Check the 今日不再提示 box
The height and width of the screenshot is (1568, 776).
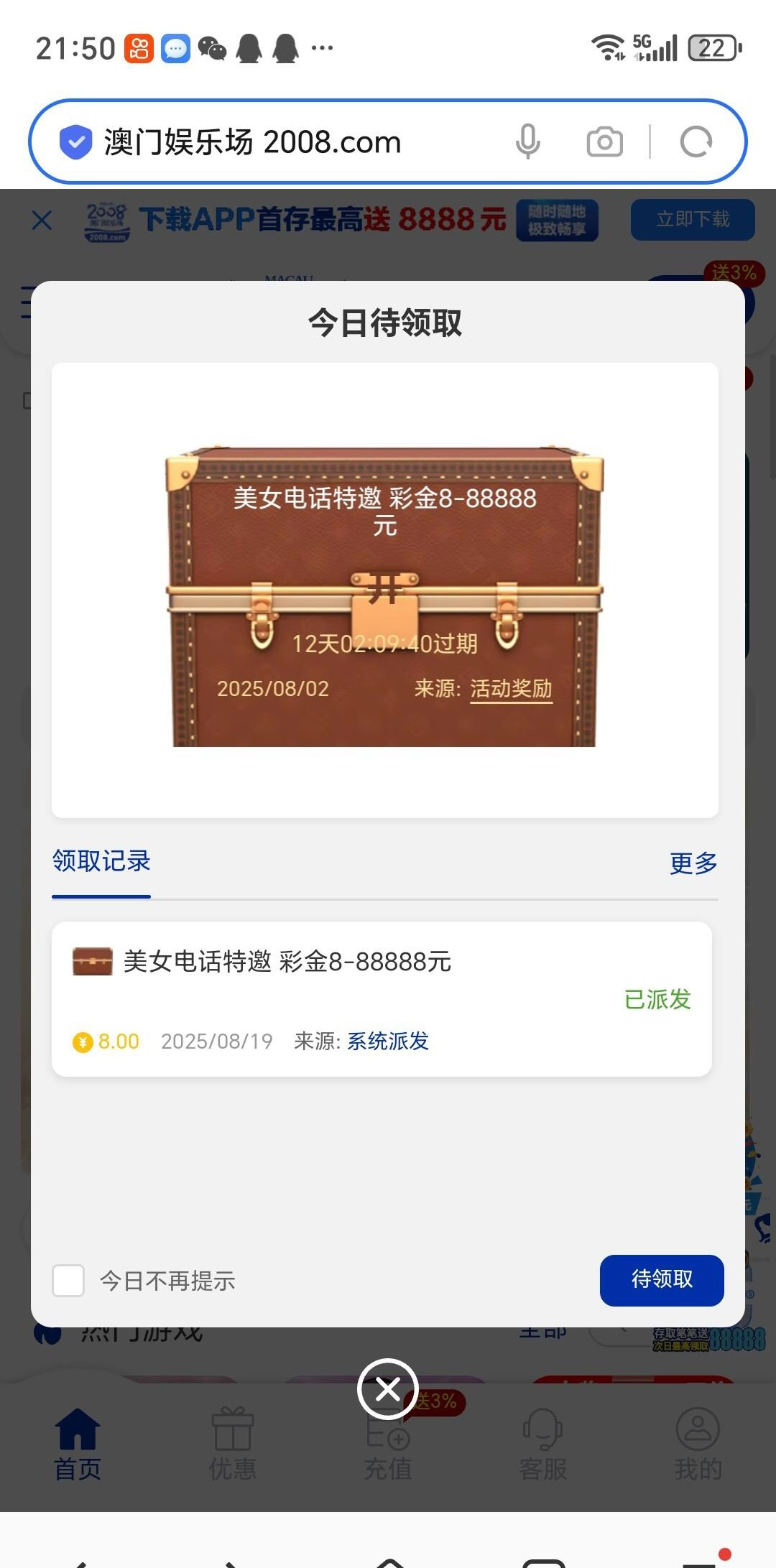coord(69,1281)
